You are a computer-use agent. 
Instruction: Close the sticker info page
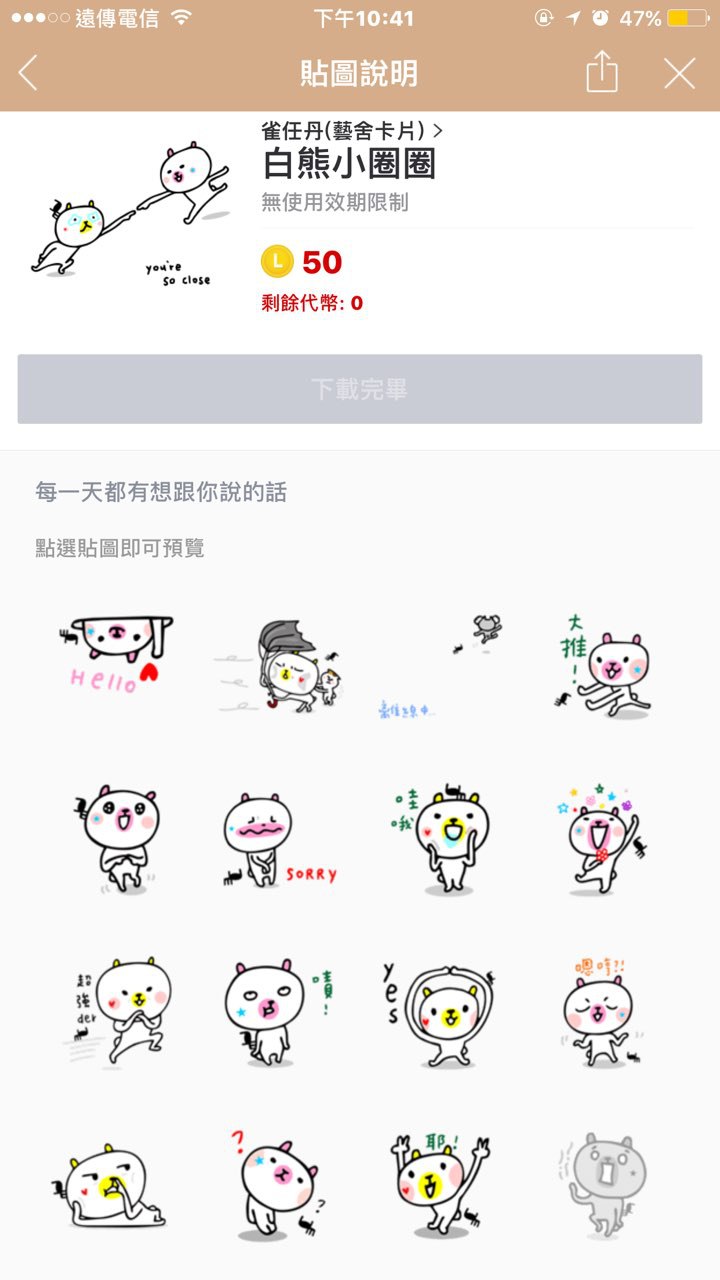point(679,73)
